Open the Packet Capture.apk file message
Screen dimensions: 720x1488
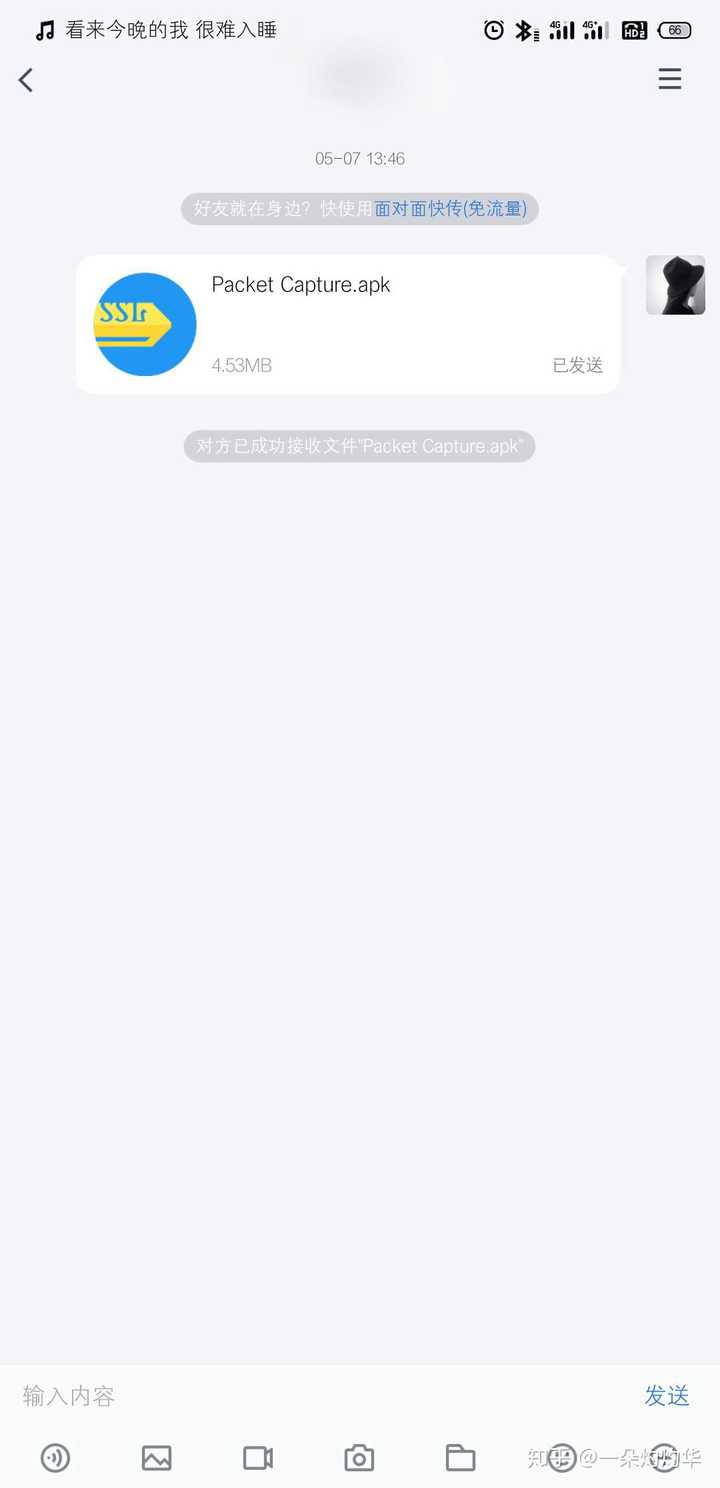coord(348,324)
